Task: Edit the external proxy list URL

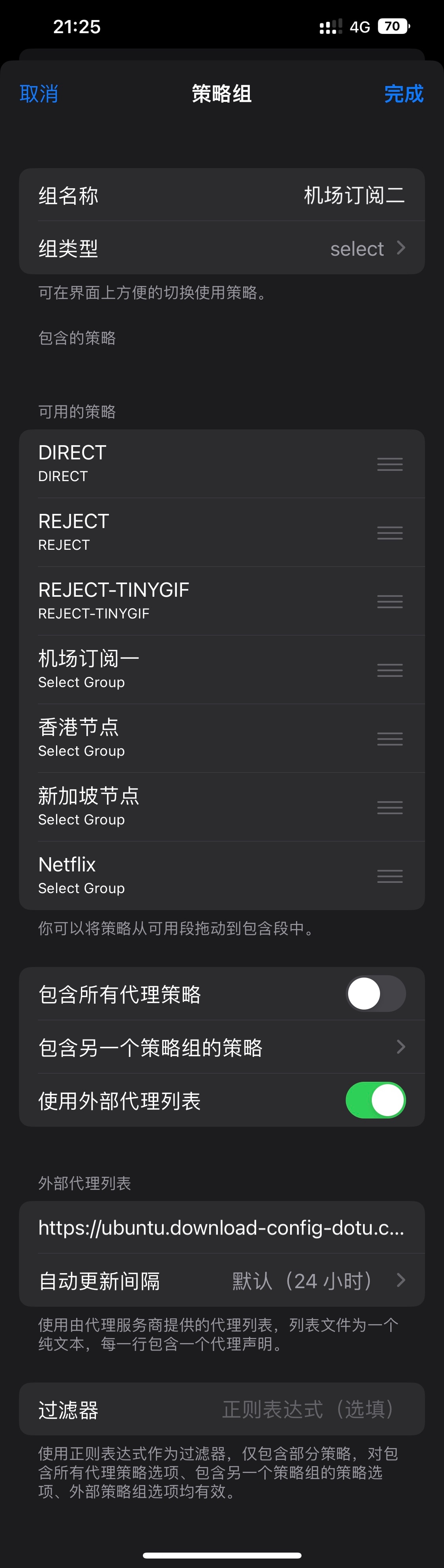Action: 222,1227
